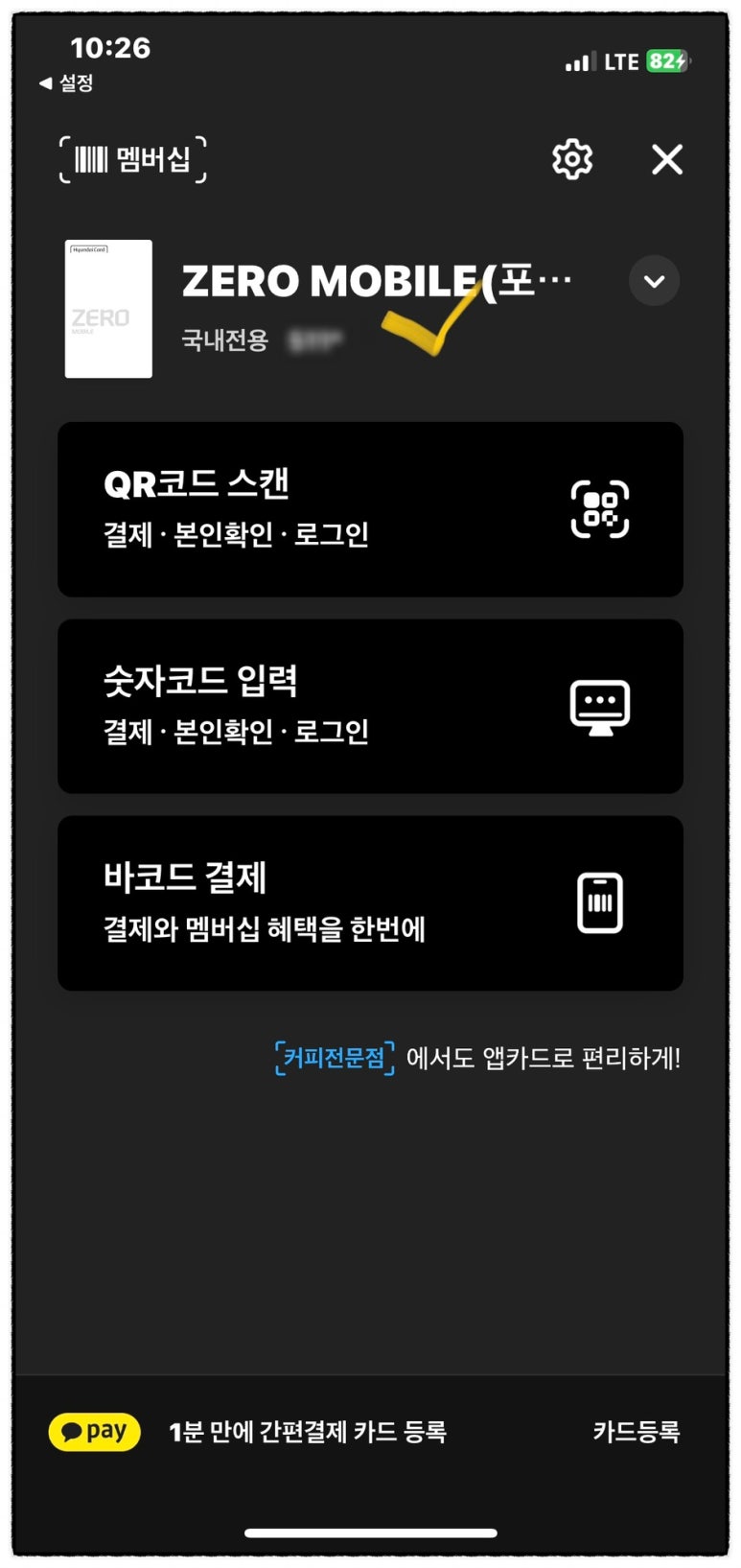This screenshot has height=1568, width=741.
Task: Open the 커피전문점 link
Action: pyautogui.click(x=335, y=1058)
